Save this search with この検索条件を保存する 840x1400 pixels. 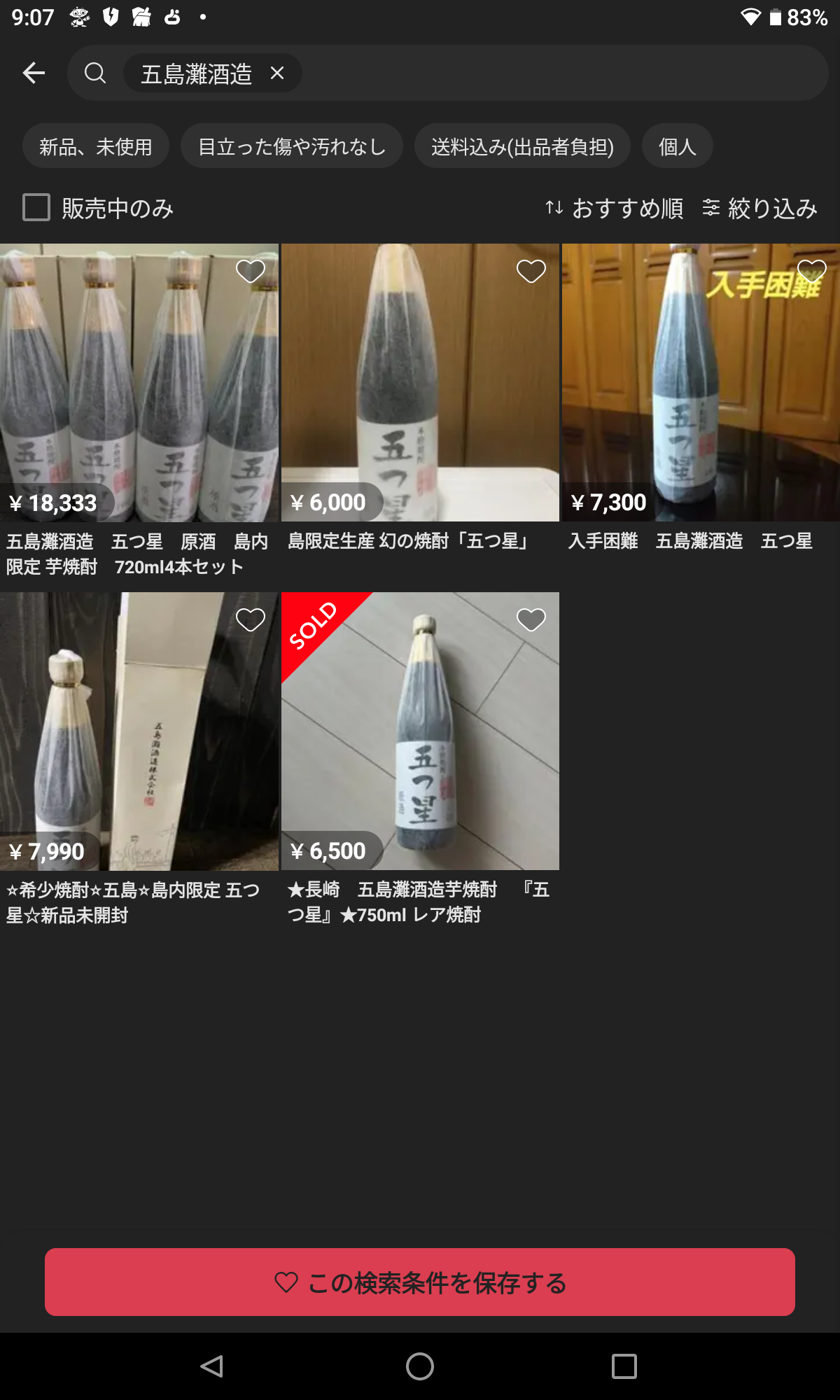[420, 1282]
